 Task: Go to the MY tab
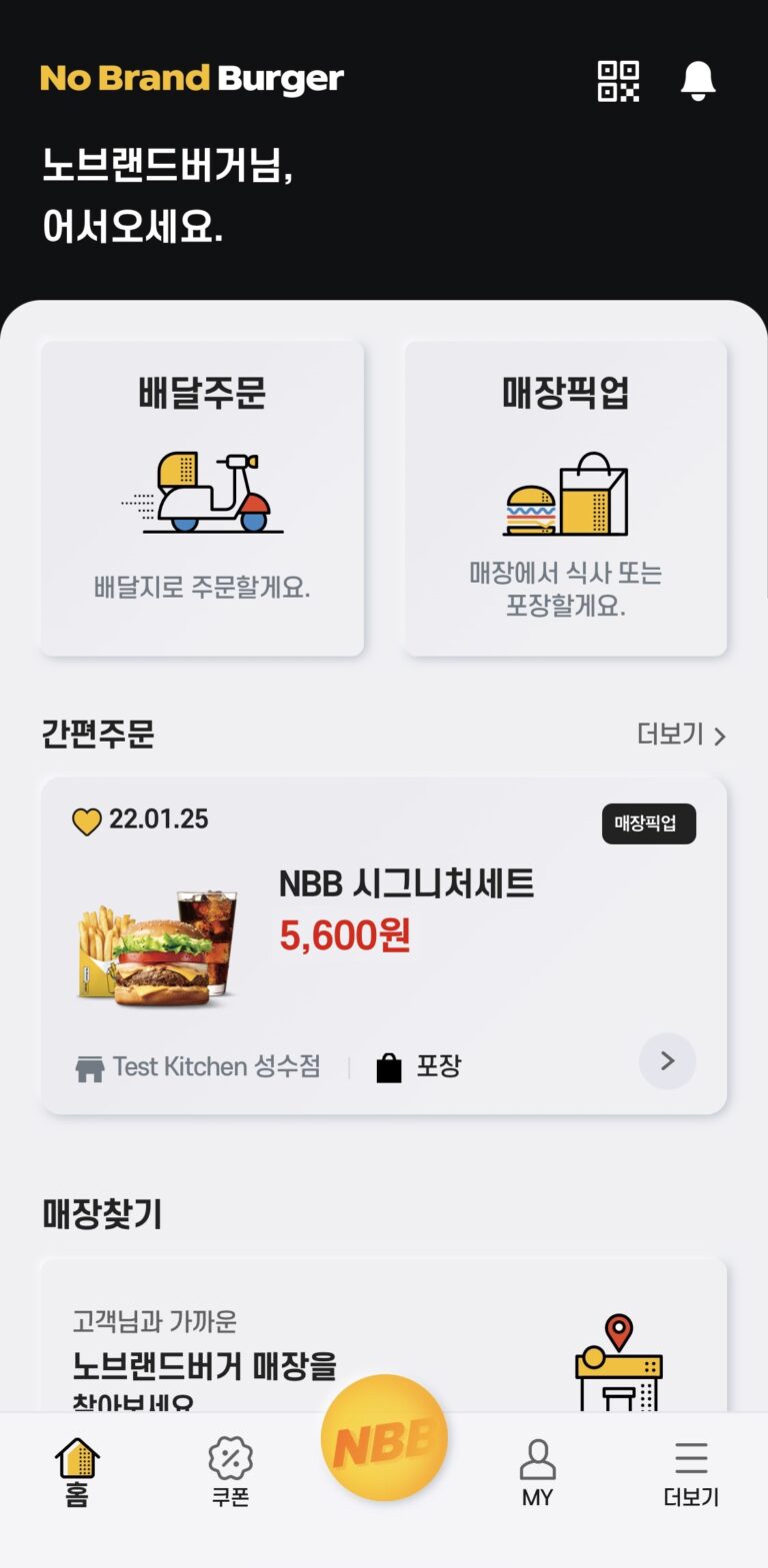(x=537, y=1471)
